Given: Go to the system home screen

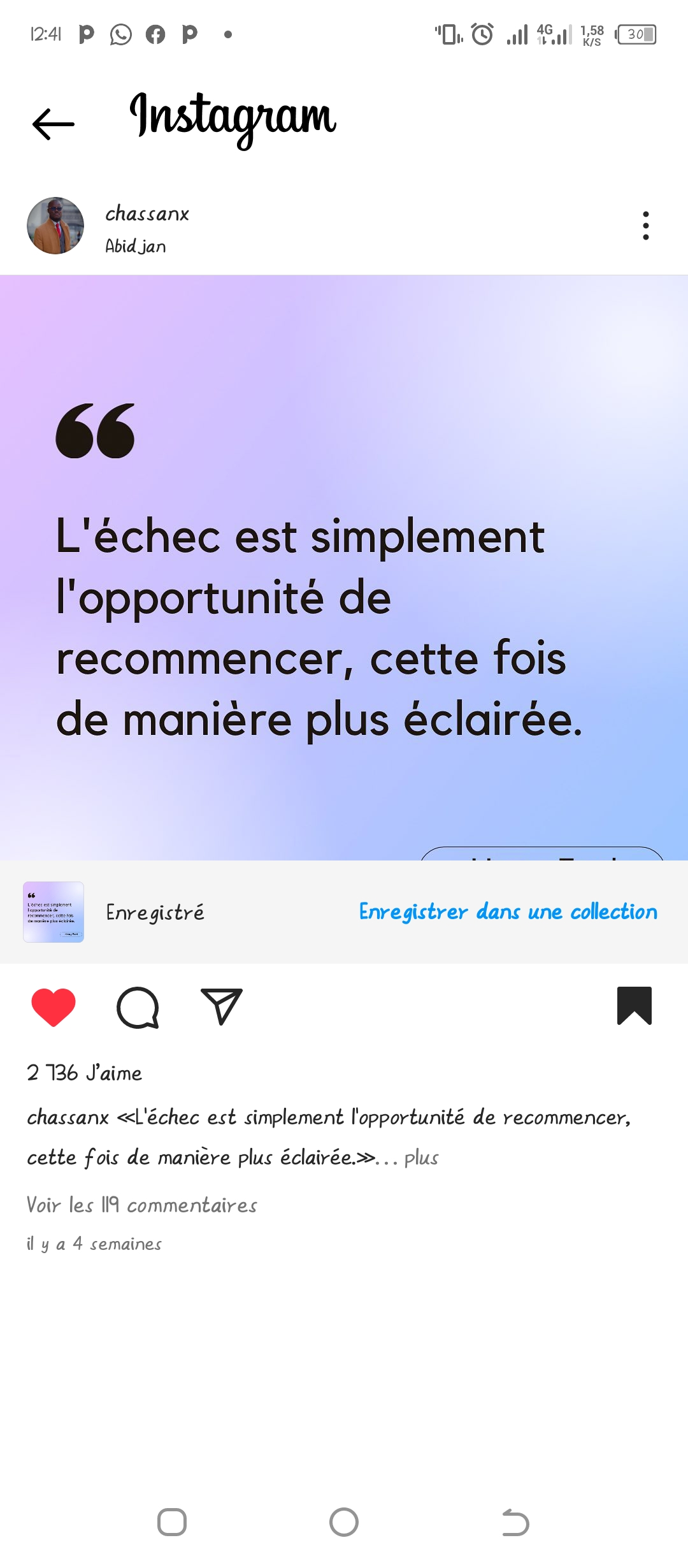Looking at the screenshot, I should click(x=344, y=1522).
